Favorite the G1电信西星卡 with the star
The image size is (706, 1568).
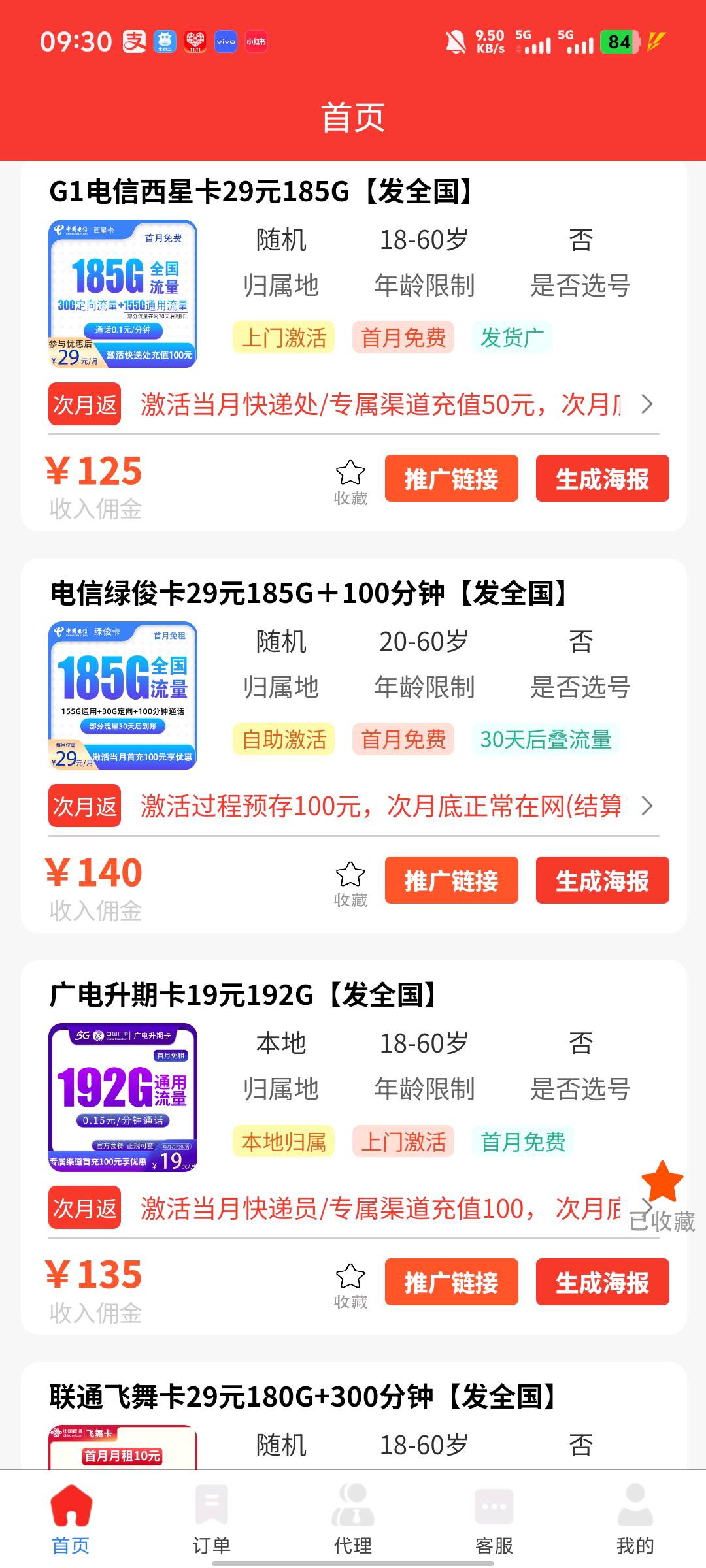tap(350, 482)
